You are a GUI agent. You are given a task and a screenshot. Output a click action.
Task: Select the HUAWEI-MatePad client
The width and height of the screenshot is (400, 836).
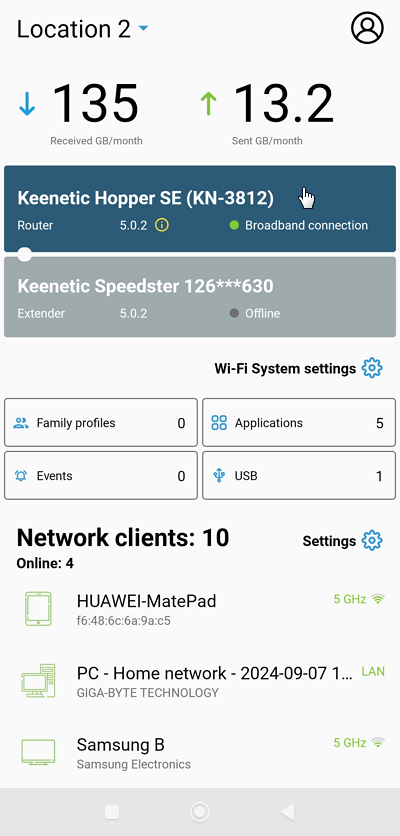tap(200, 609)
